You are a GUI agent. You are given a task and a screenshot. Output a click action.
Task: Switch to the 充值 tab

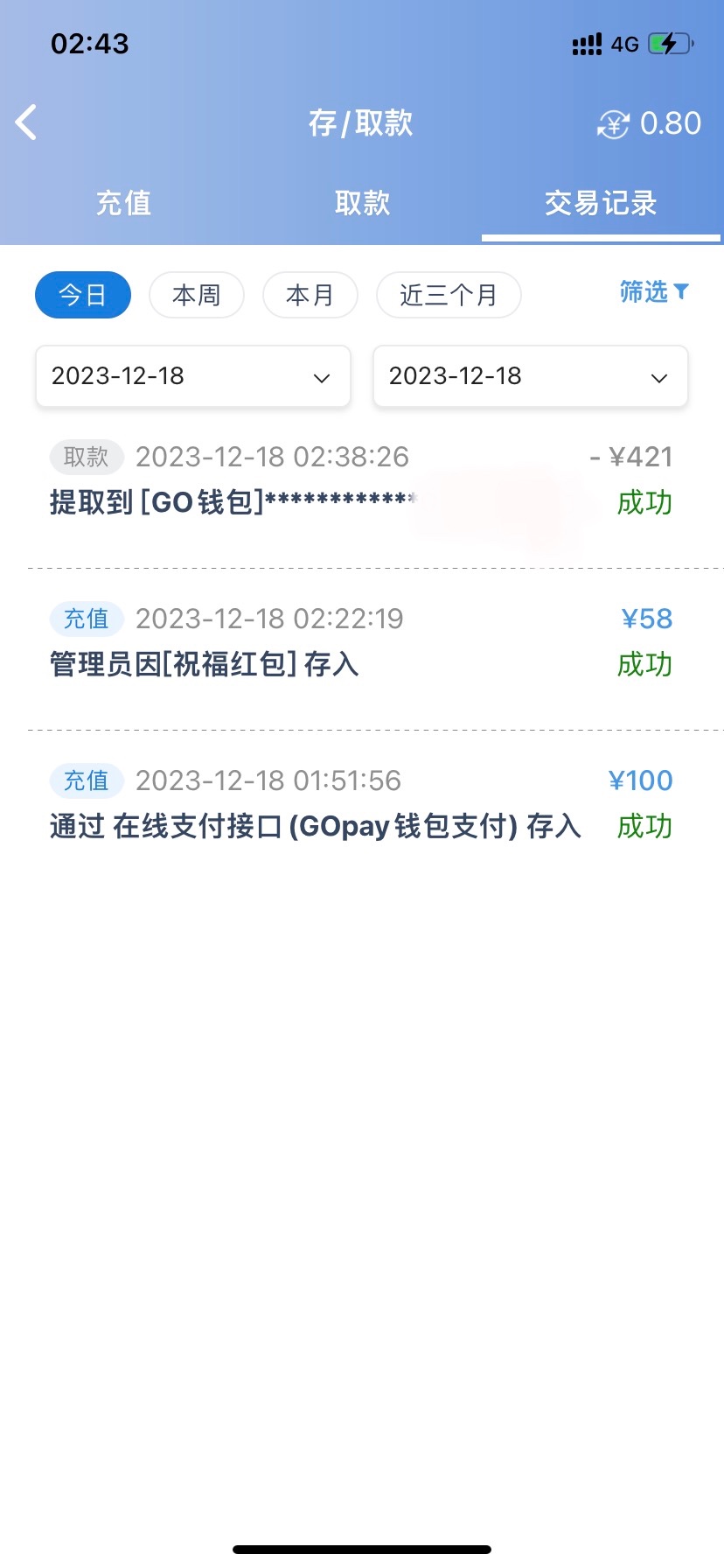click(x=123, y=203)
